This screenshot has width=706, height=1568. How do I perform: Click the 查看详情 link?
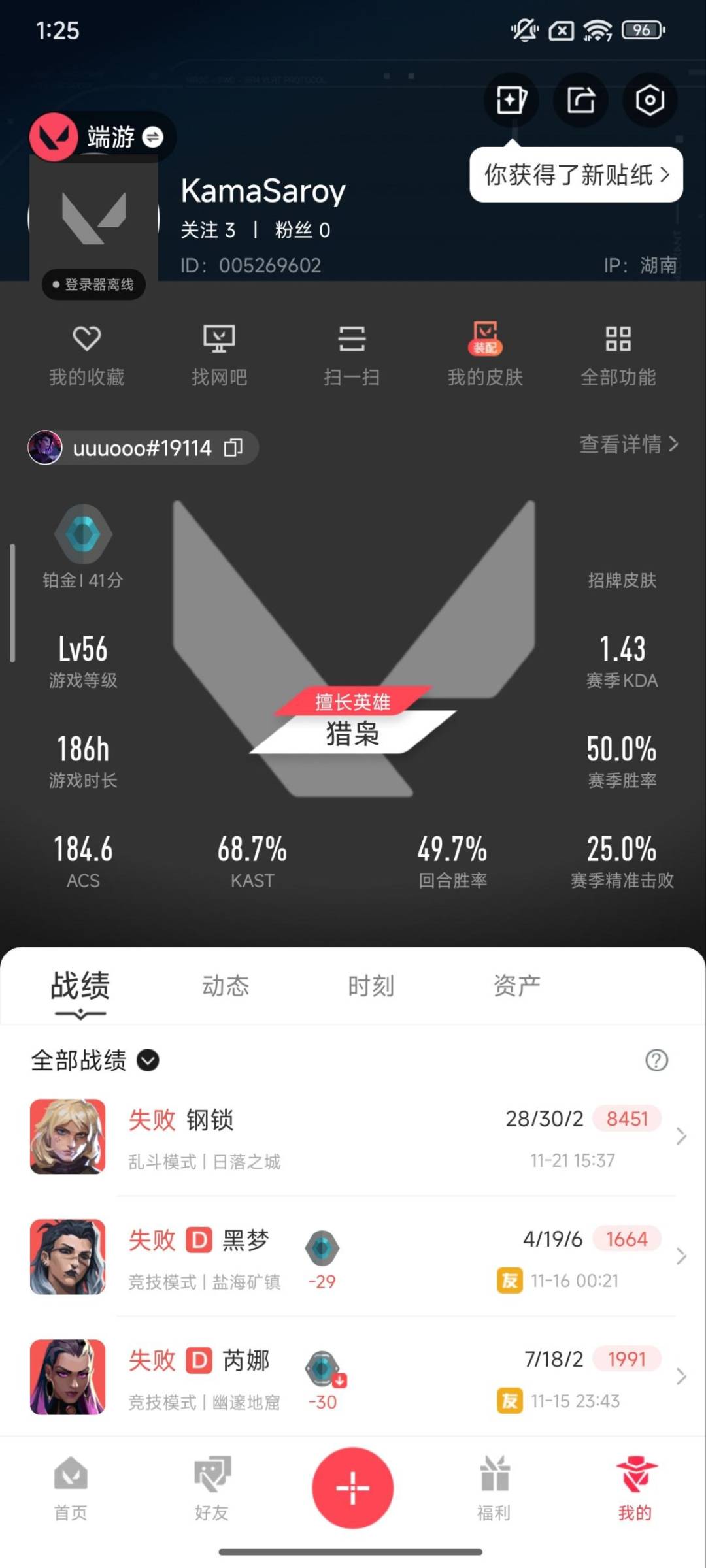pyautogui.click(x=626, y=445)
